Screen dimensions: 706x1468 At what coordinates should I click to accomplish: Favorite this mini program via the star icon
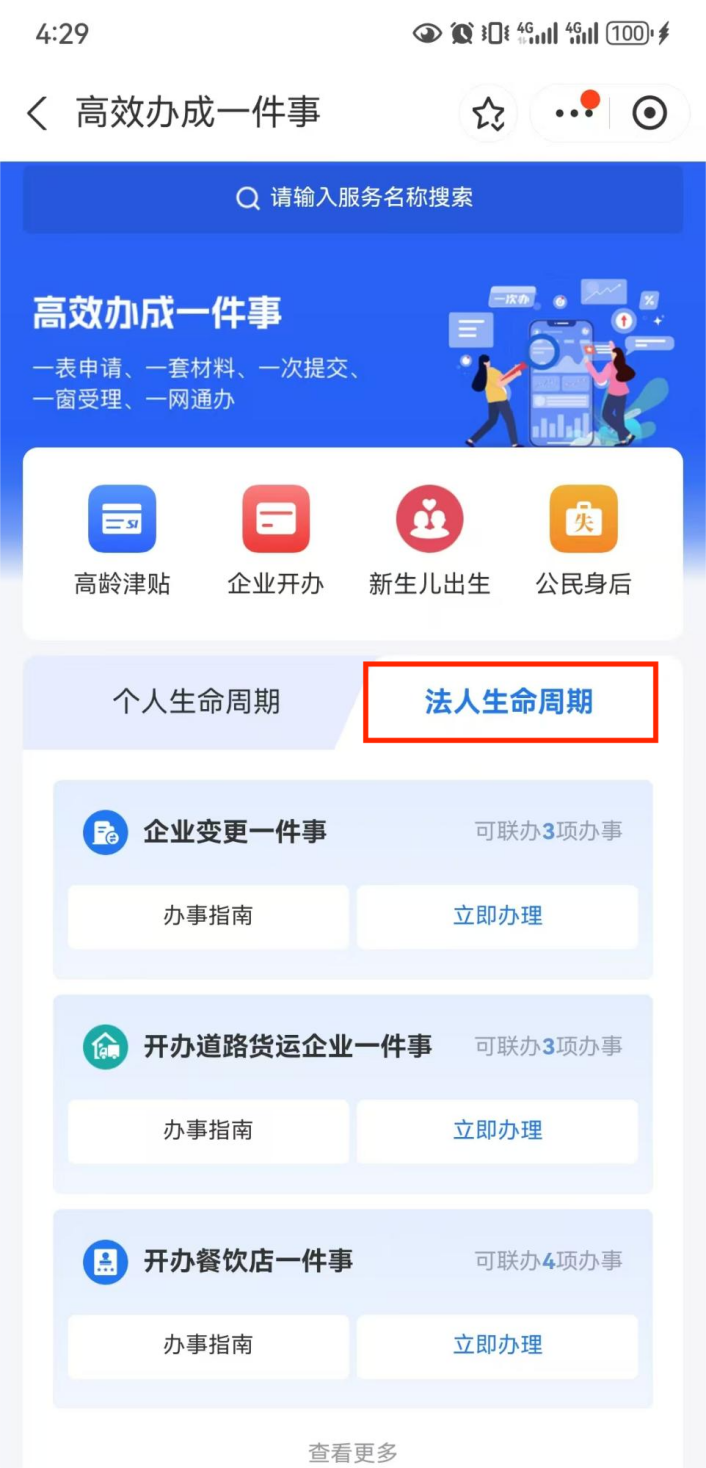[488, 114]
